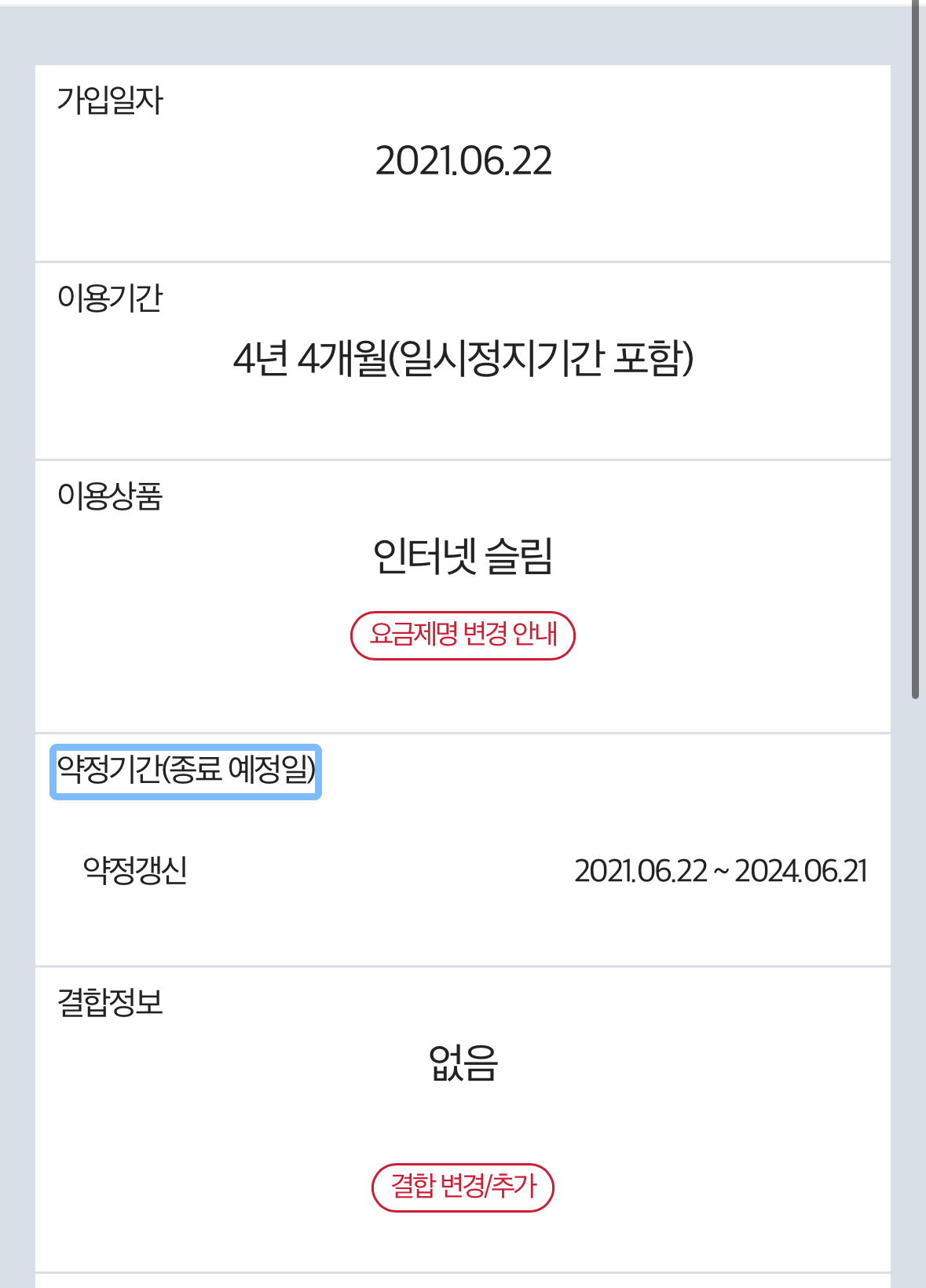The width and height of the screenshot is (926, 1288).
Task: Tap the 요금제명 변경 안내 button
Action: [x=463, y=635]
